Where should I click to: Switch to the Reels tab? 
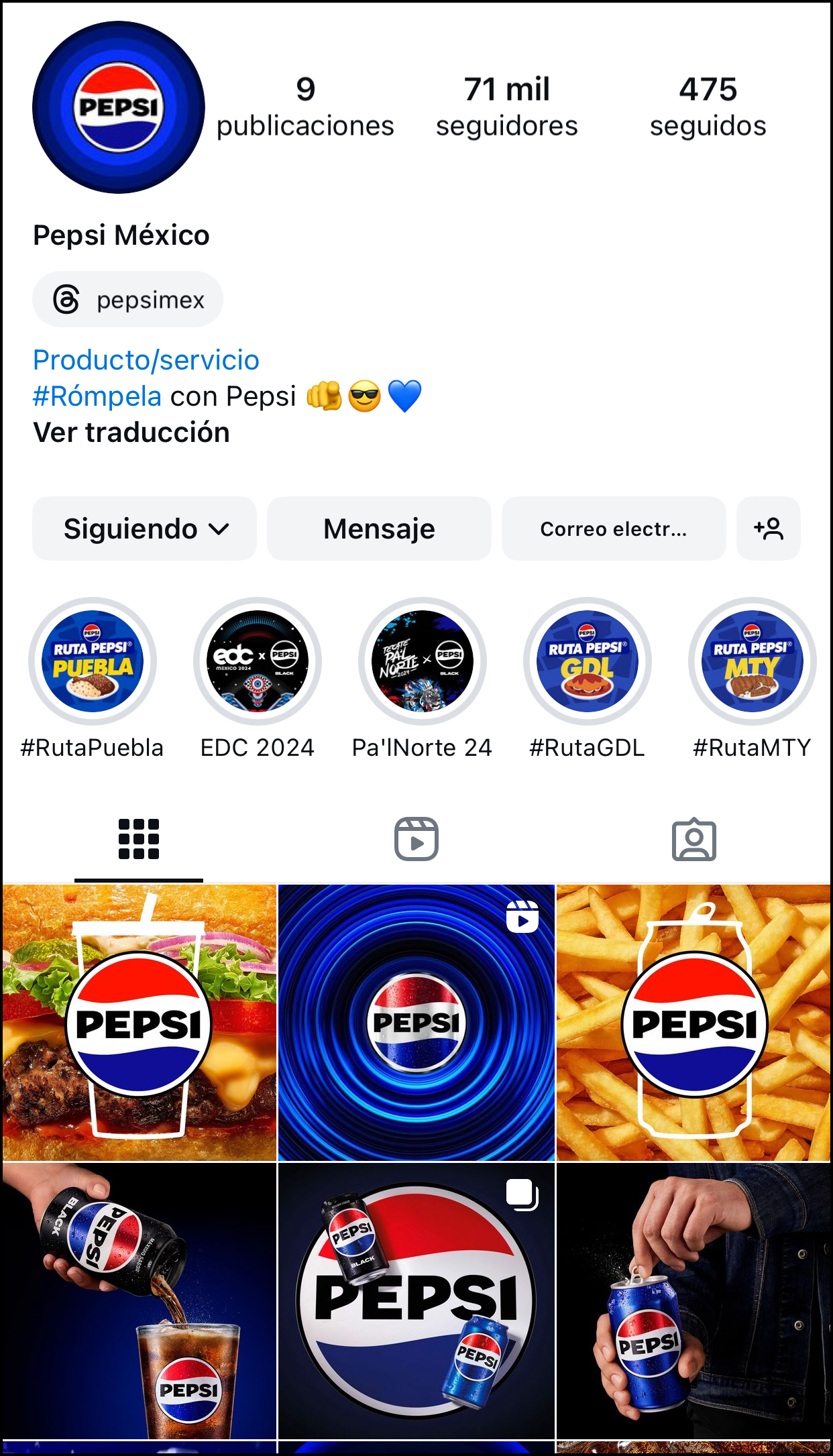click(416, 838)
